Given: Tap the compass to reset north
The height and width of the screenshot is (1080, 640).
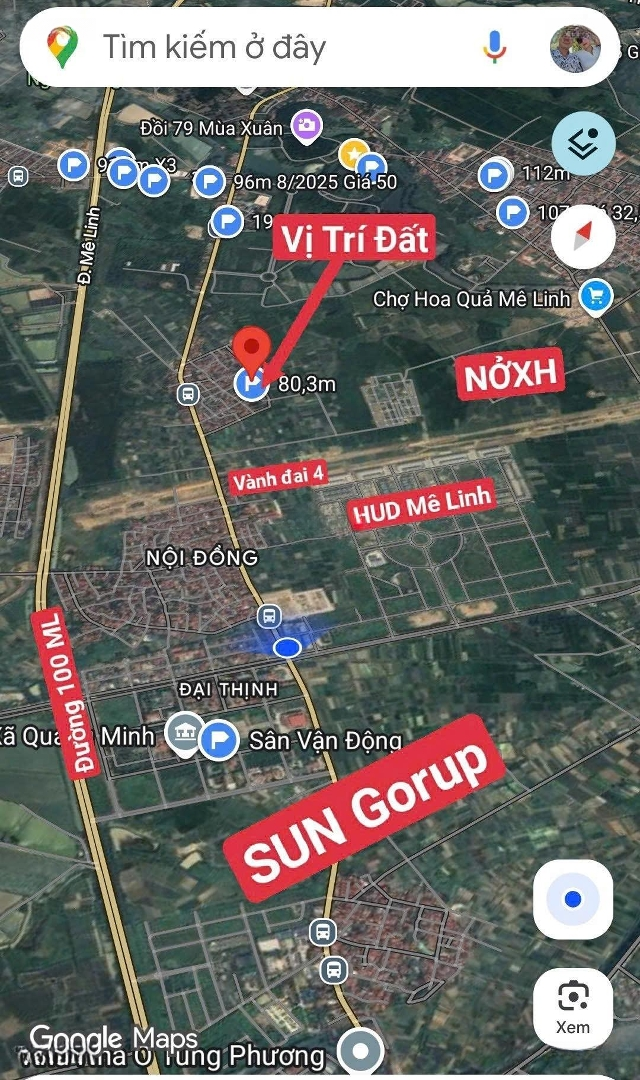Looking at the screenshot, I should [583, 237].
